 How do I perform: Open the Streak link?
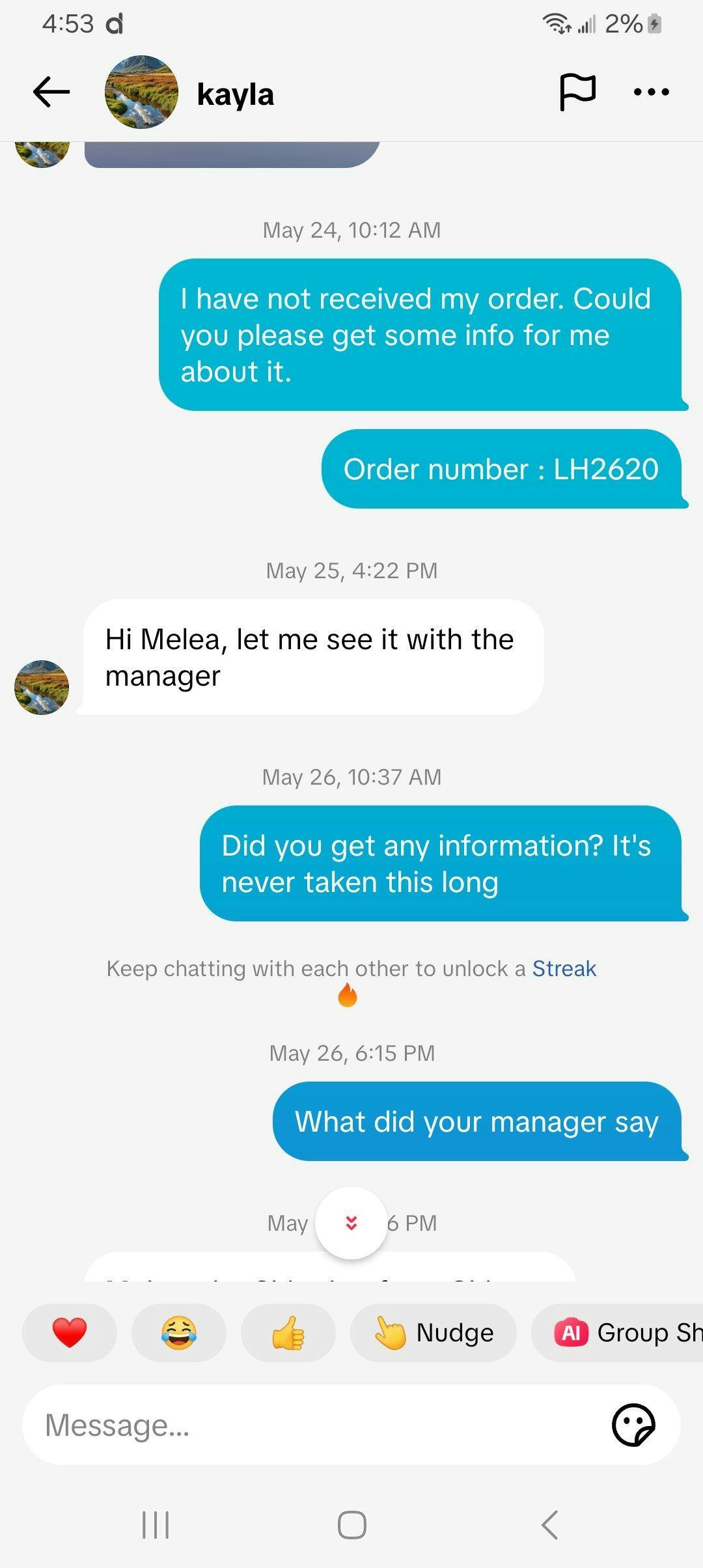(x=564, y=968)
